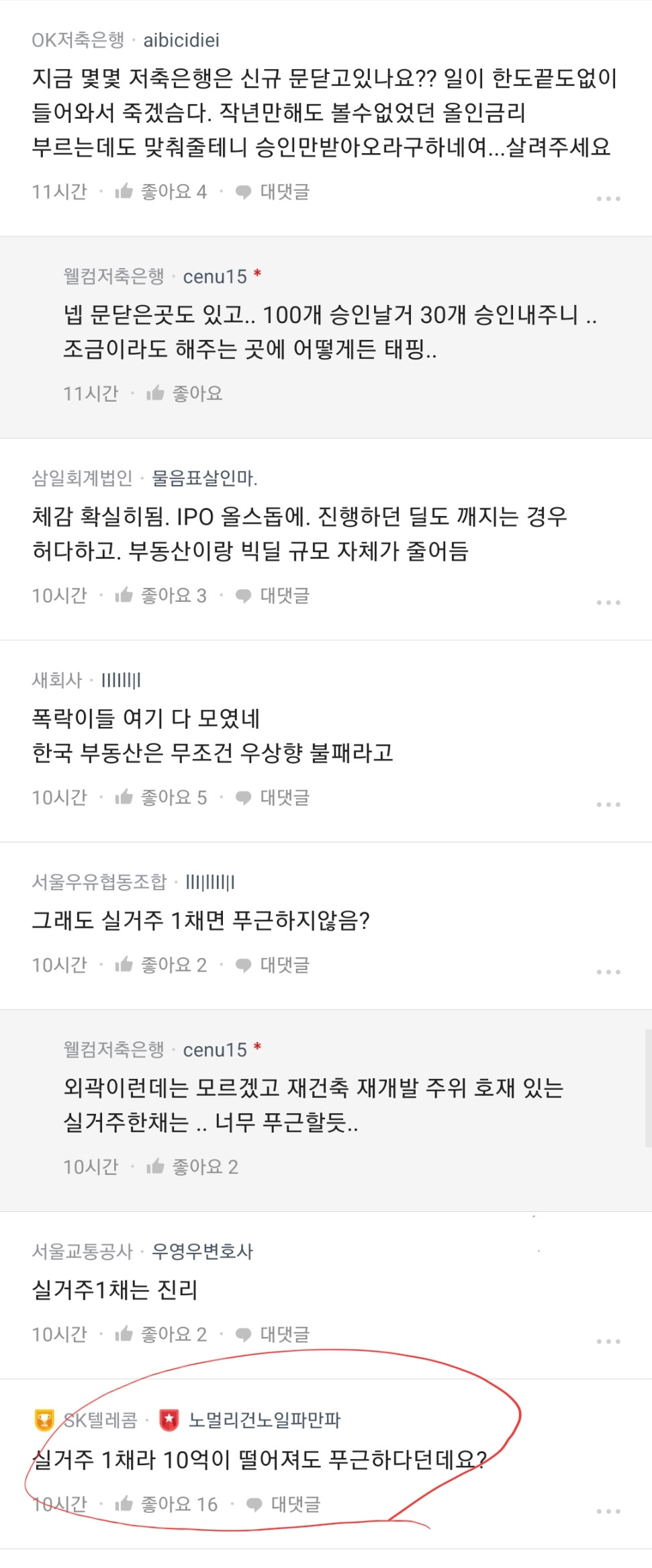
Task: Reply to the 폭락이들 여기 다 모였네 comment
Action: pyautogui.click(x=273, y=797)
